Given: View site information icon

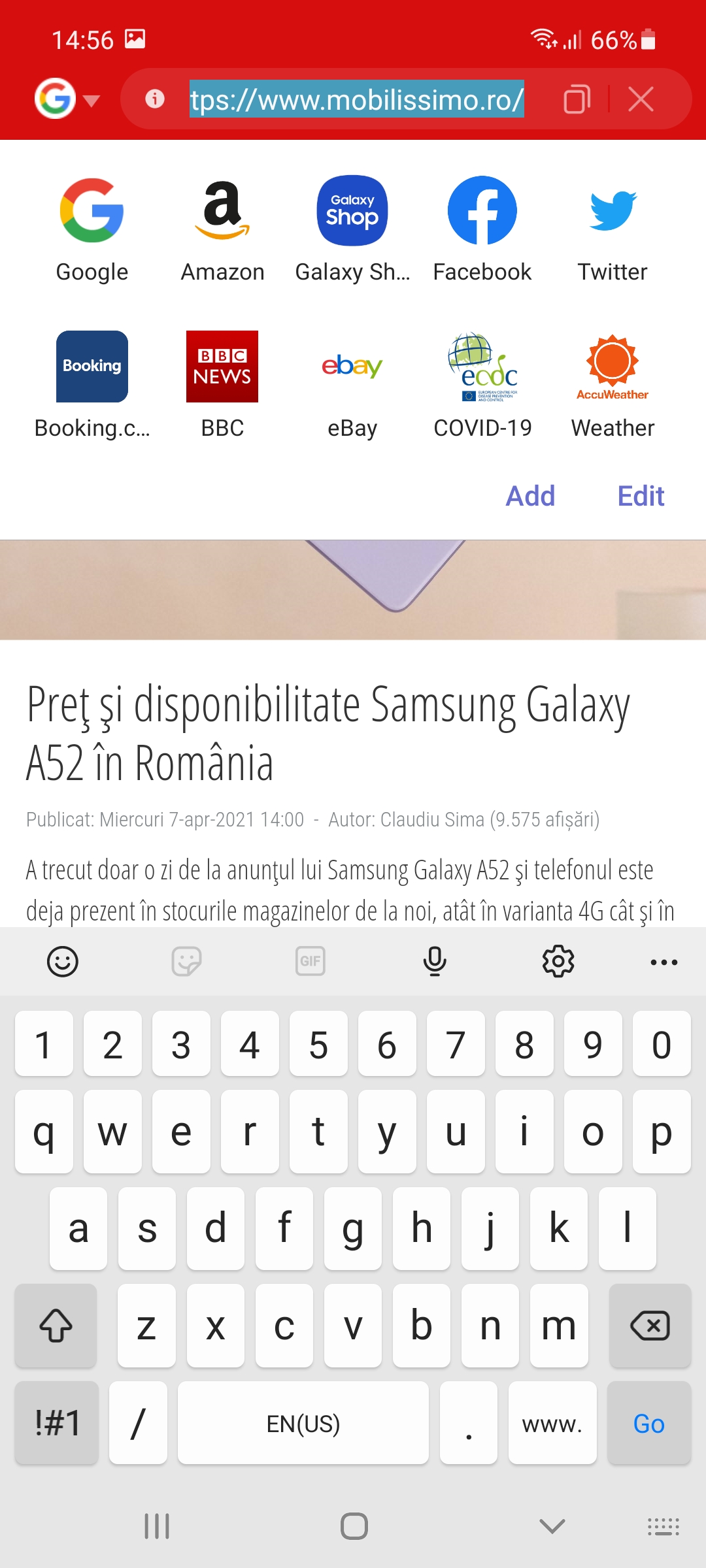Looking at the screenshot, I should pos(155,99).
